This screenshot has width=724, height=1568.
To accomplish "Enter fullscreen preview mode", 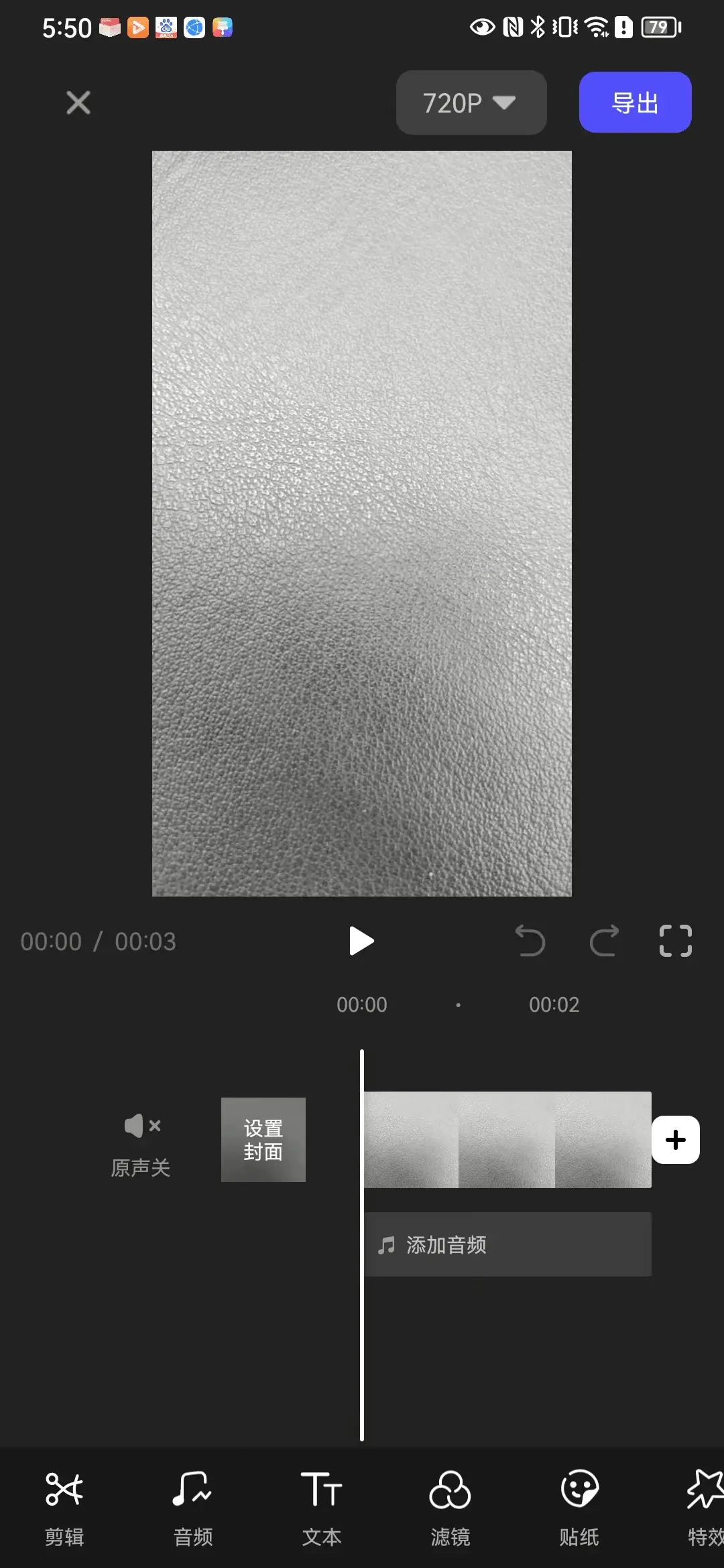I will pos(675,941).
